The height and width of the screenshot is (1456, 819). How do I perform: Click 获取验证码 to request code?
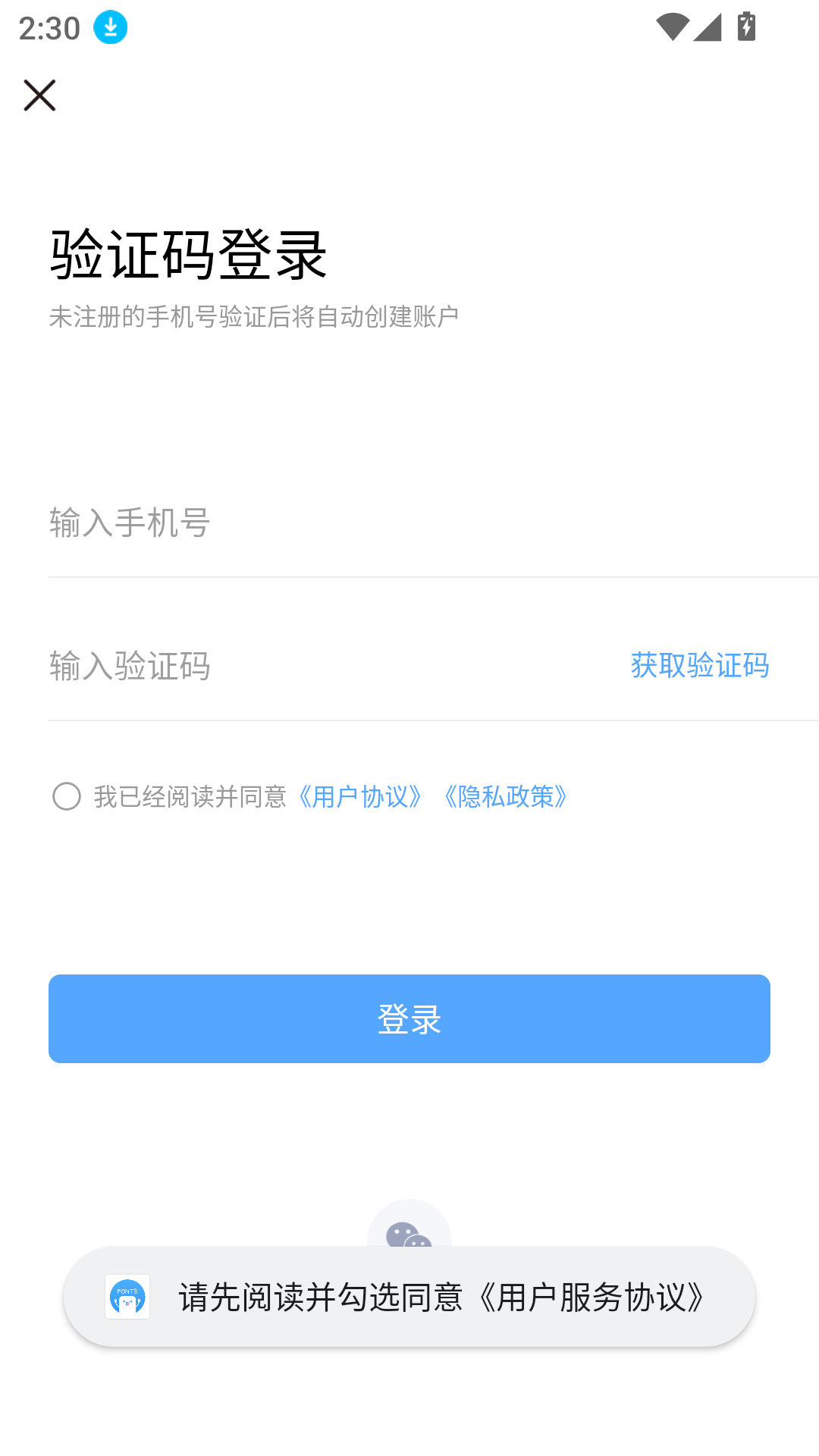coord(698,666)
